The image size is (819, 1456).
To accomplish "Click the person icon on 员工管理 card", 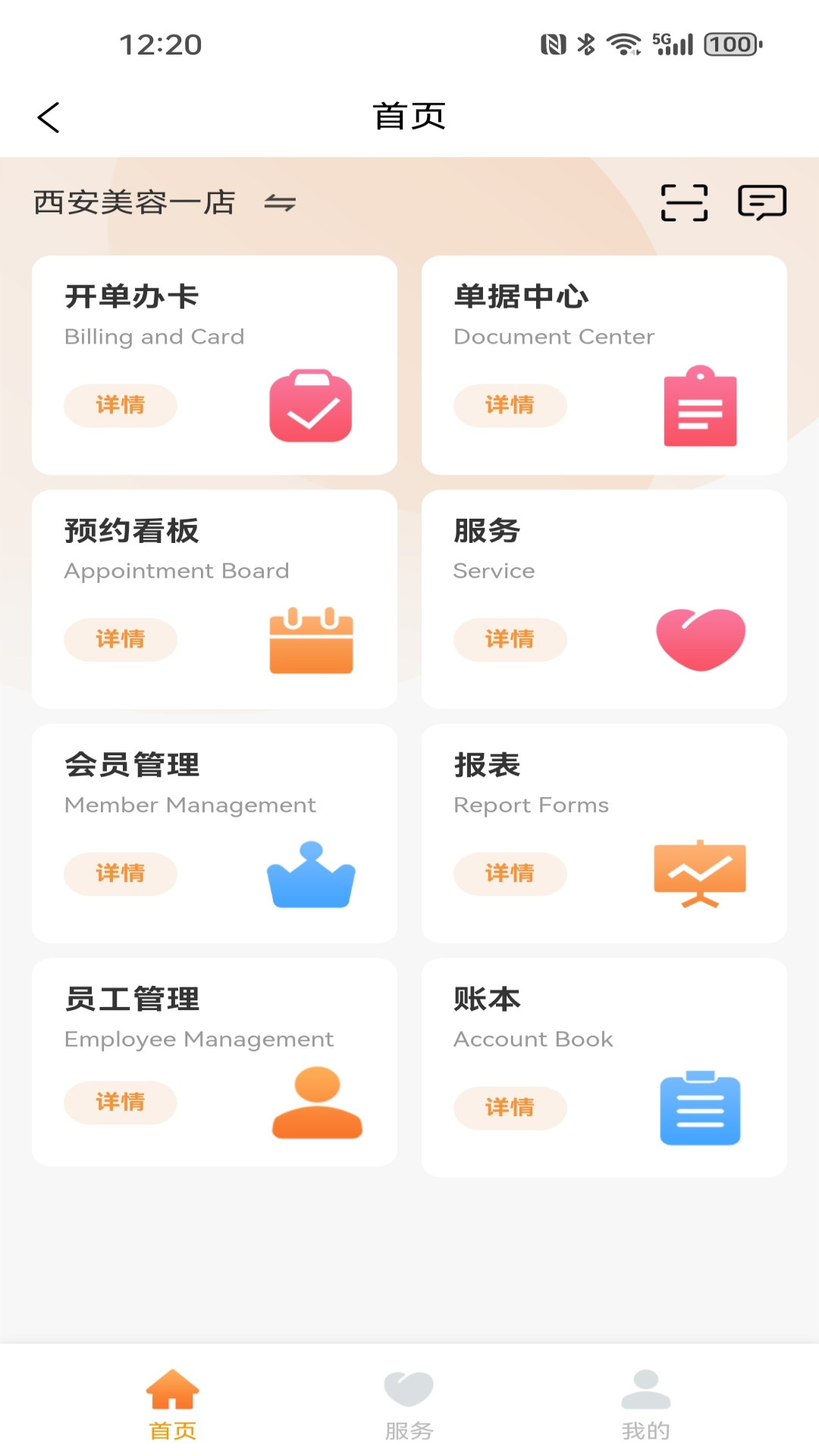I will (x=315, y=1106).
